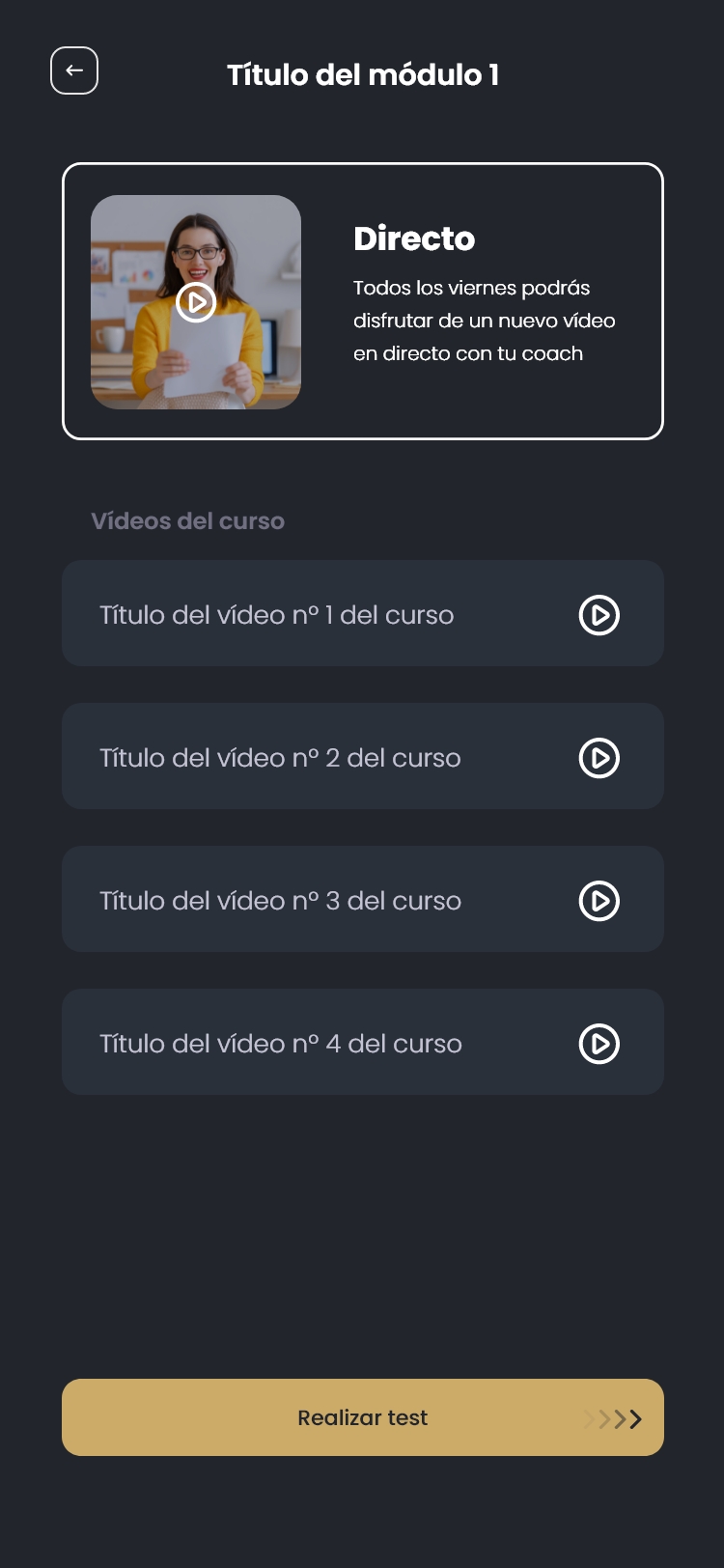This screenshot has height=1568, width=724.
Task: Tap the Realizar test button
Action: coord(363,1417)
